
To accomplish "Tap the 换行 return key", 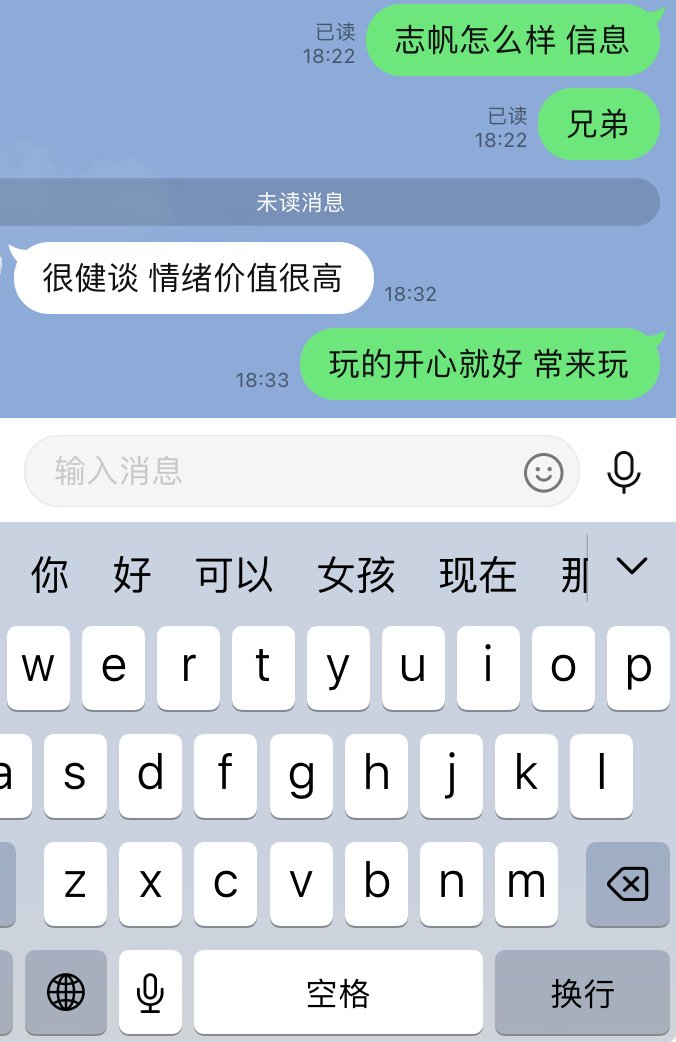I will click(582, 992).
